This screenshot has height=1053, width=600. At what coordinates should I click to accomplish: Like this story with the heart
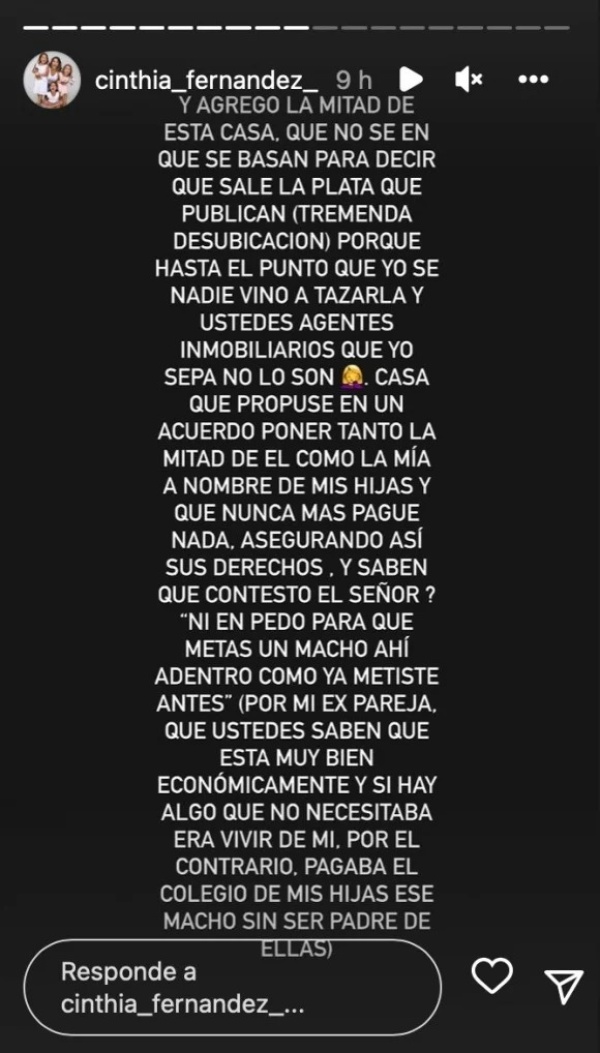(x=492, y=976)
